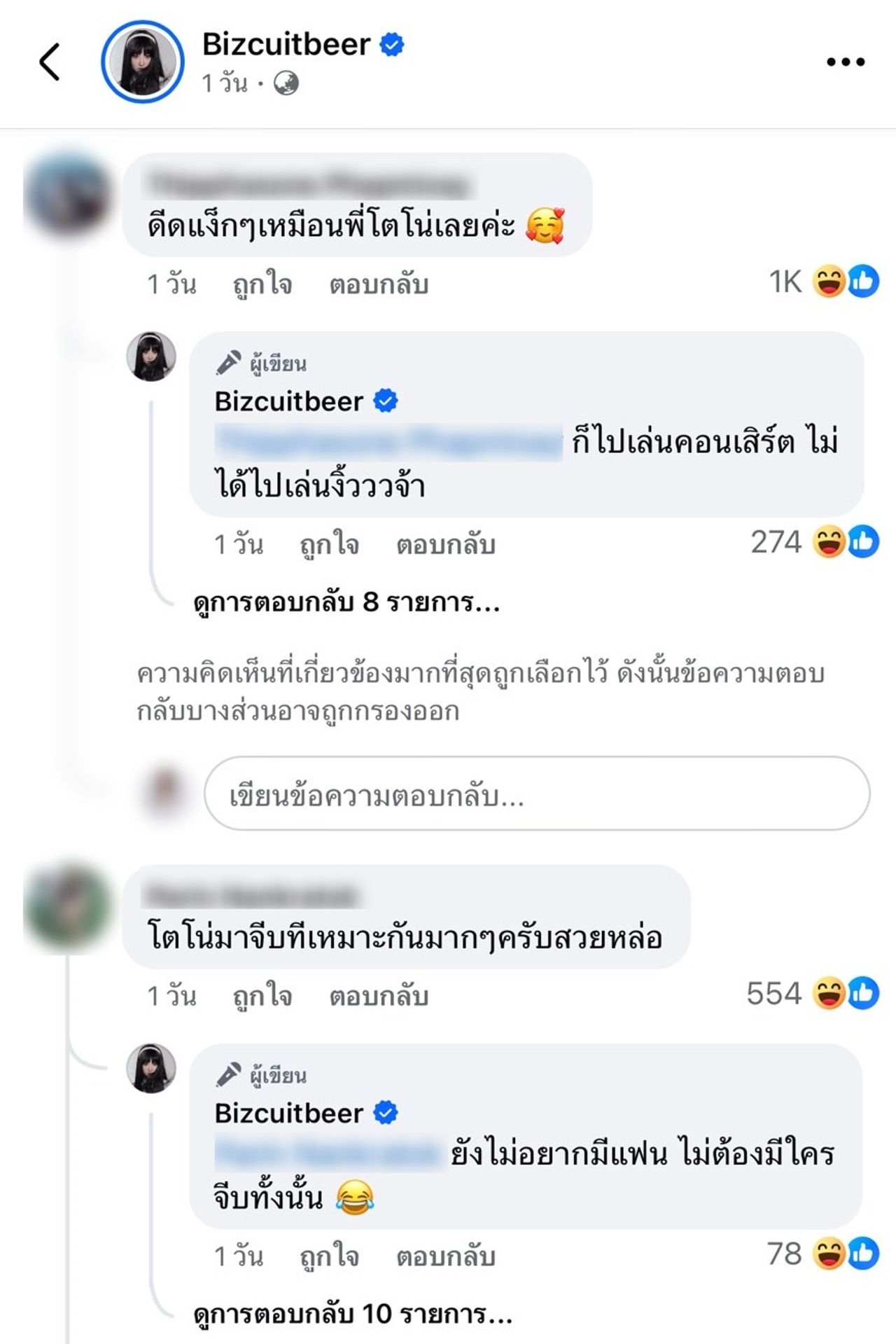The height and width of the screenshot is (1344, 896).
Task: Reply to the comment โตโน่มาจีบทีเหมาะกันมากๆ
Action: (379, 996)
